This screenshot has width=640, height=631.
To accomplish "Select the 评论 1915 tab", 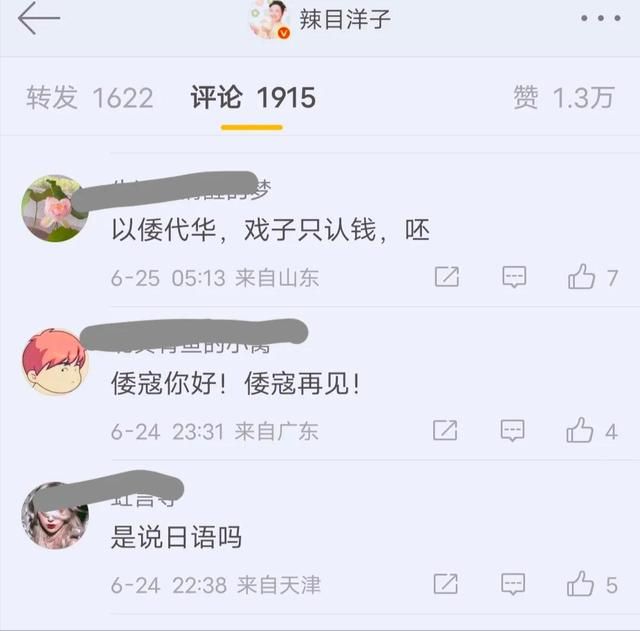I will [253, 98].
